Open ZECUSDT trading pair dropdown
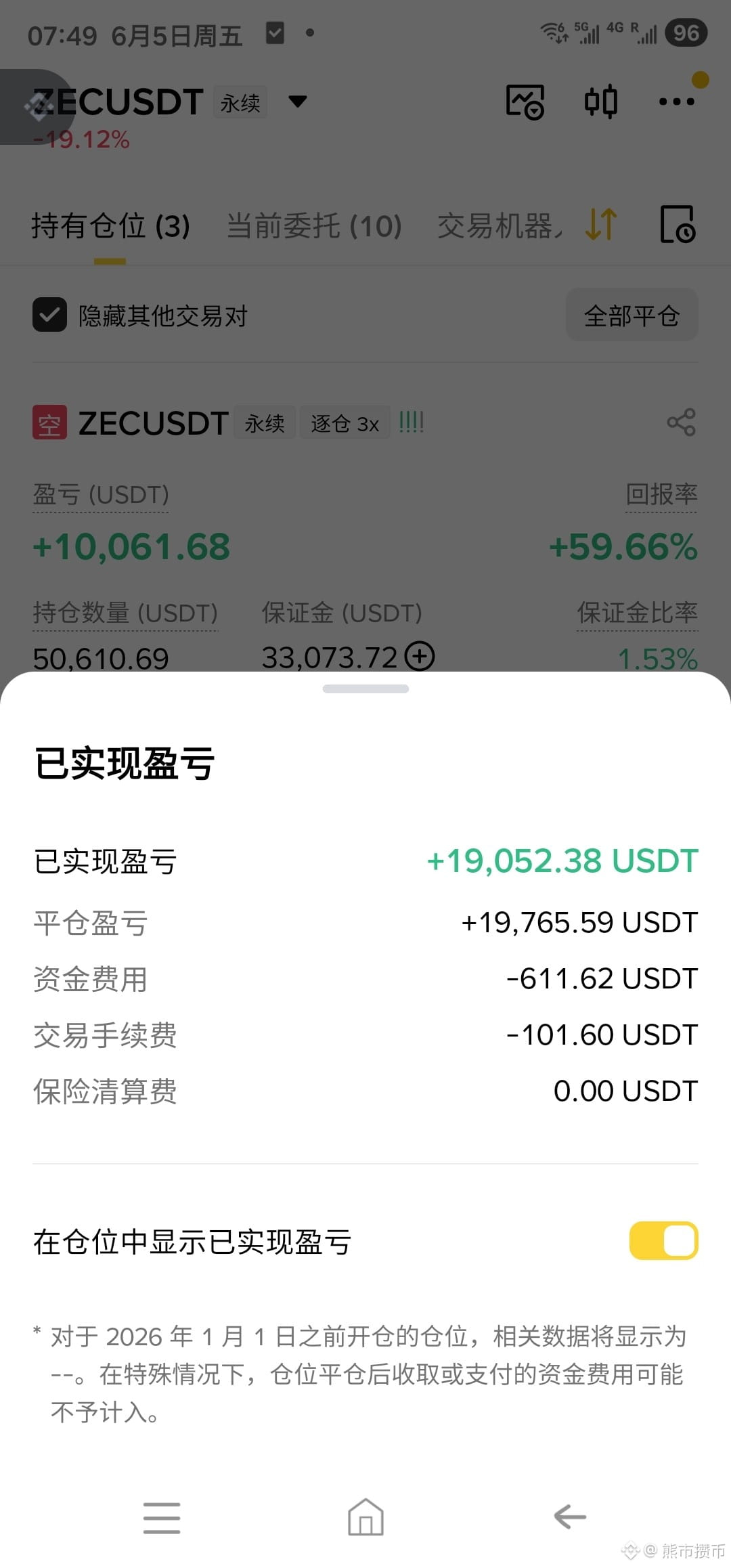 (x=298, y=102)
